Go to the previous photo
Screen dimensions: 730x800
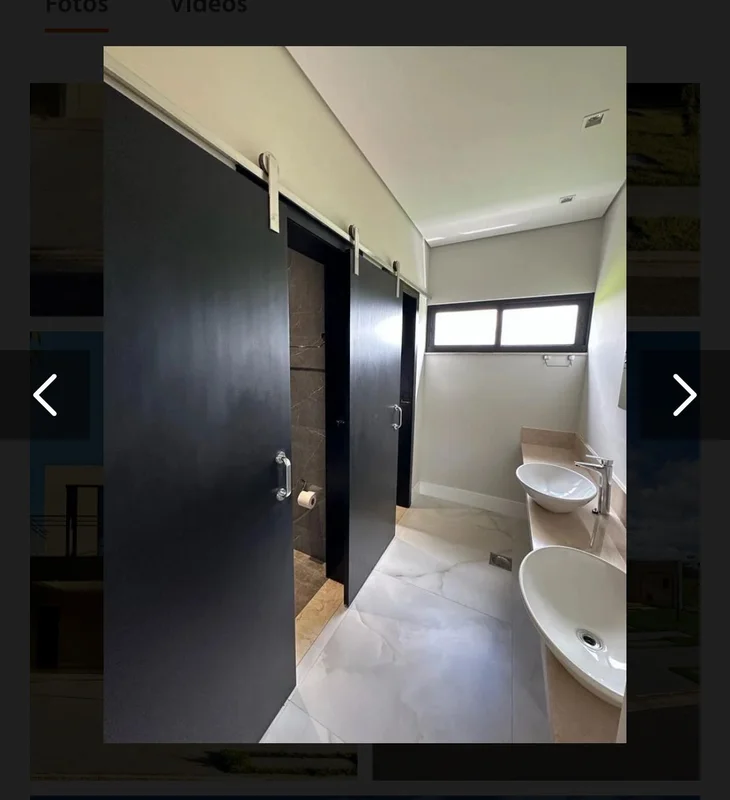pyautogui.click(x=45, y=395)
